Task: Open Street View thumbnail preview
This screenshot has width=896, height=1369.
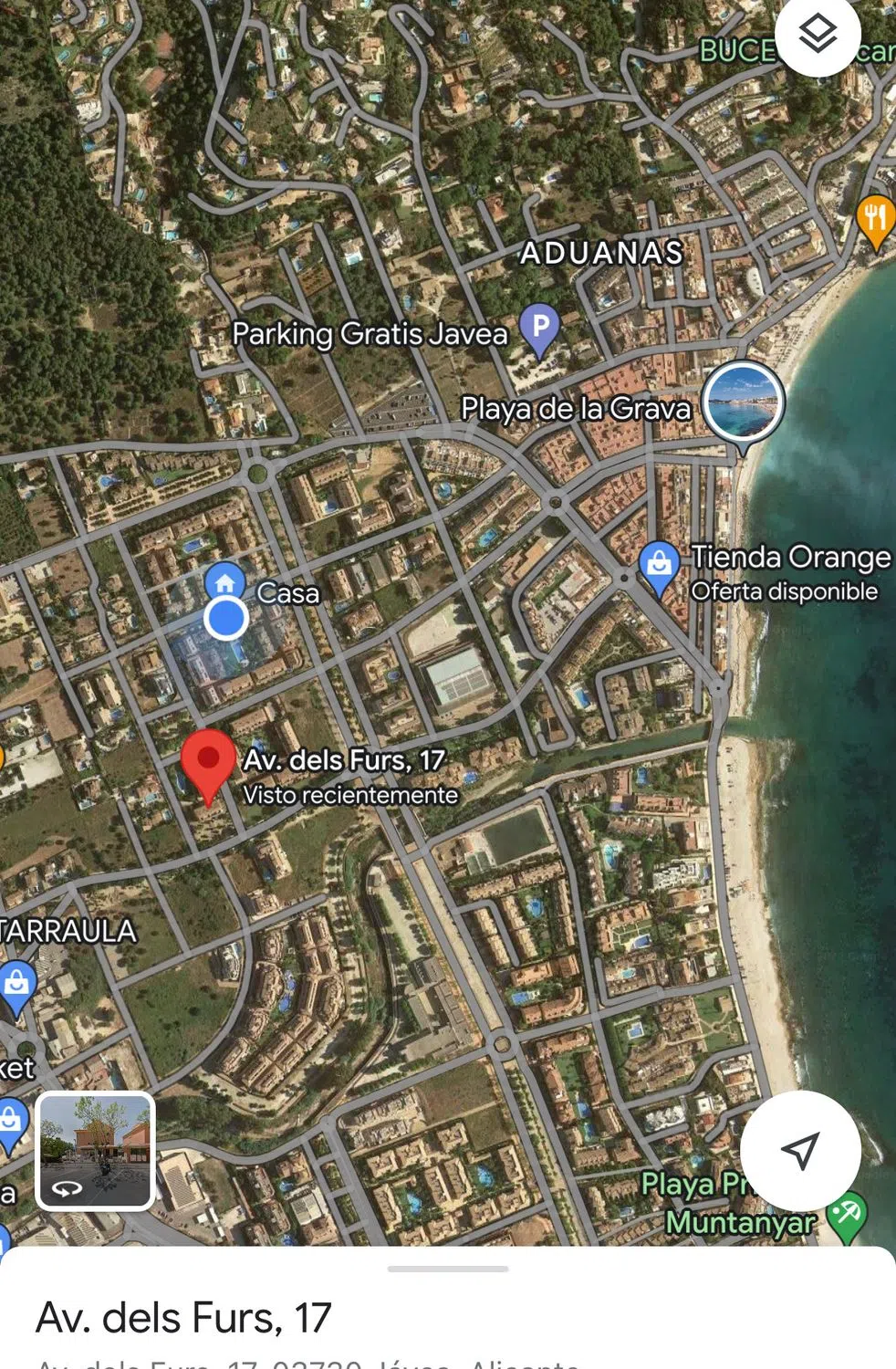Action: (96, 1151)
